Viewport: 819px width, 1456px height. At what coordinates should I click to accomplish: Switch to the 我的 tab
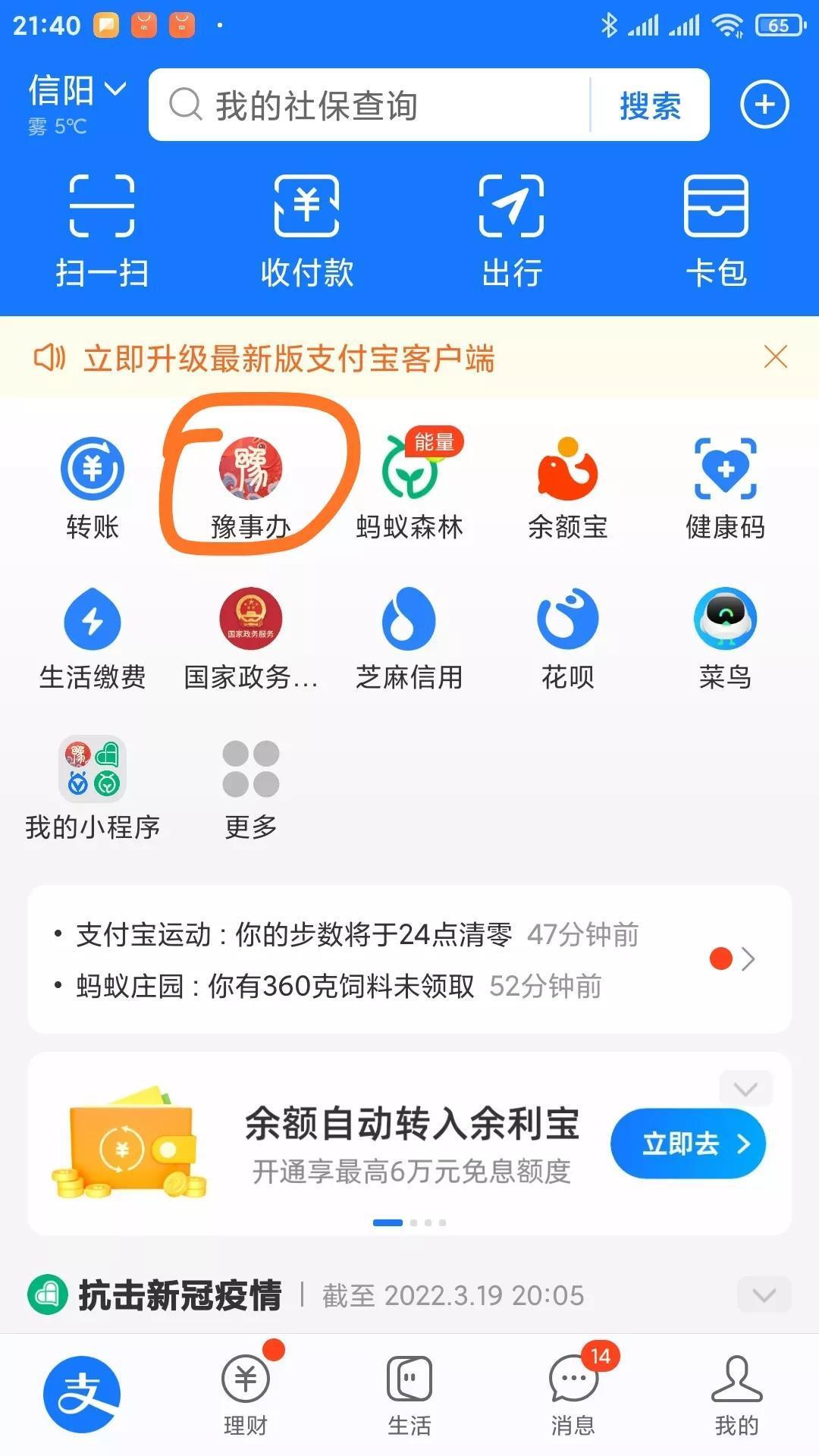(736, 1395)
